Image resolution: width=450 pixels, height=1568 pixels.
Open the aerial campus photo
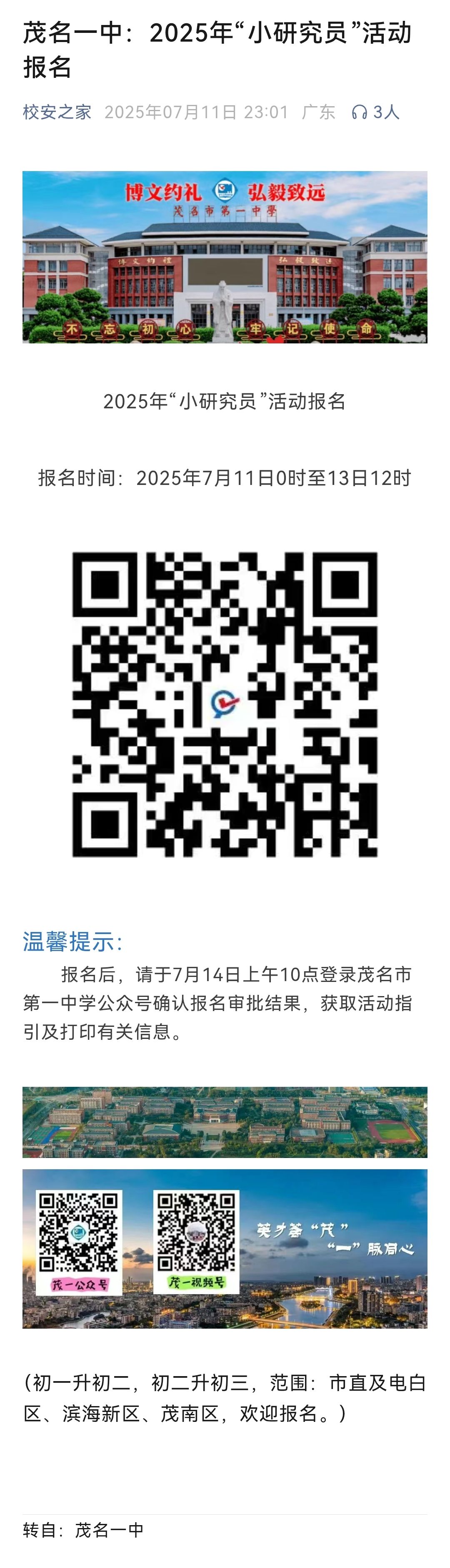[225, 1122]
